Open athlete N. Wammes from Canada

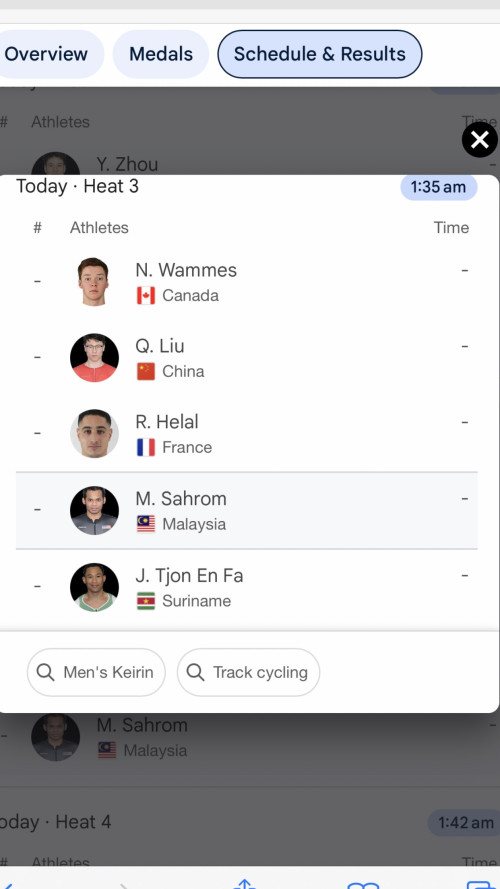click(x=247, y=282)
